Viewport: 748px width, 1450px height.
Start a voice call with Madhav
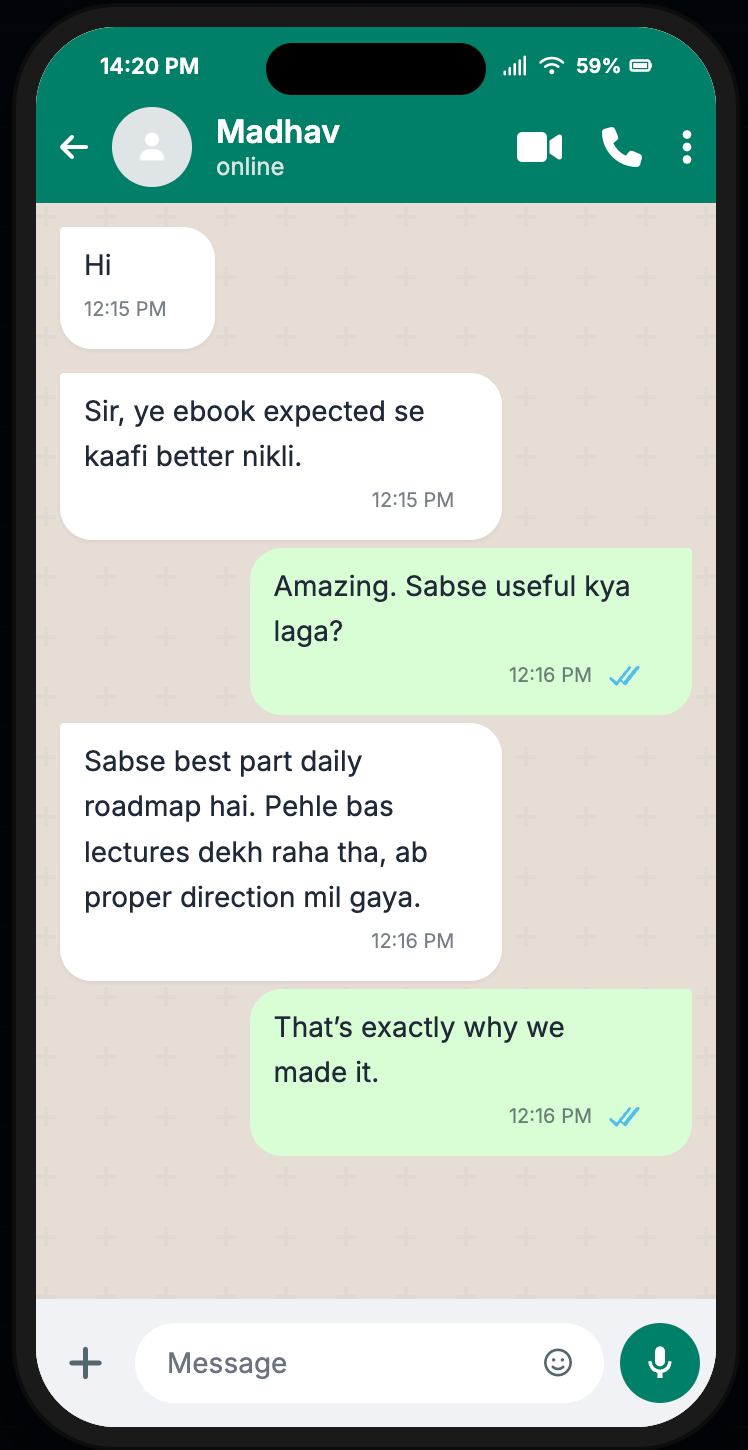(x=621, y=148)
